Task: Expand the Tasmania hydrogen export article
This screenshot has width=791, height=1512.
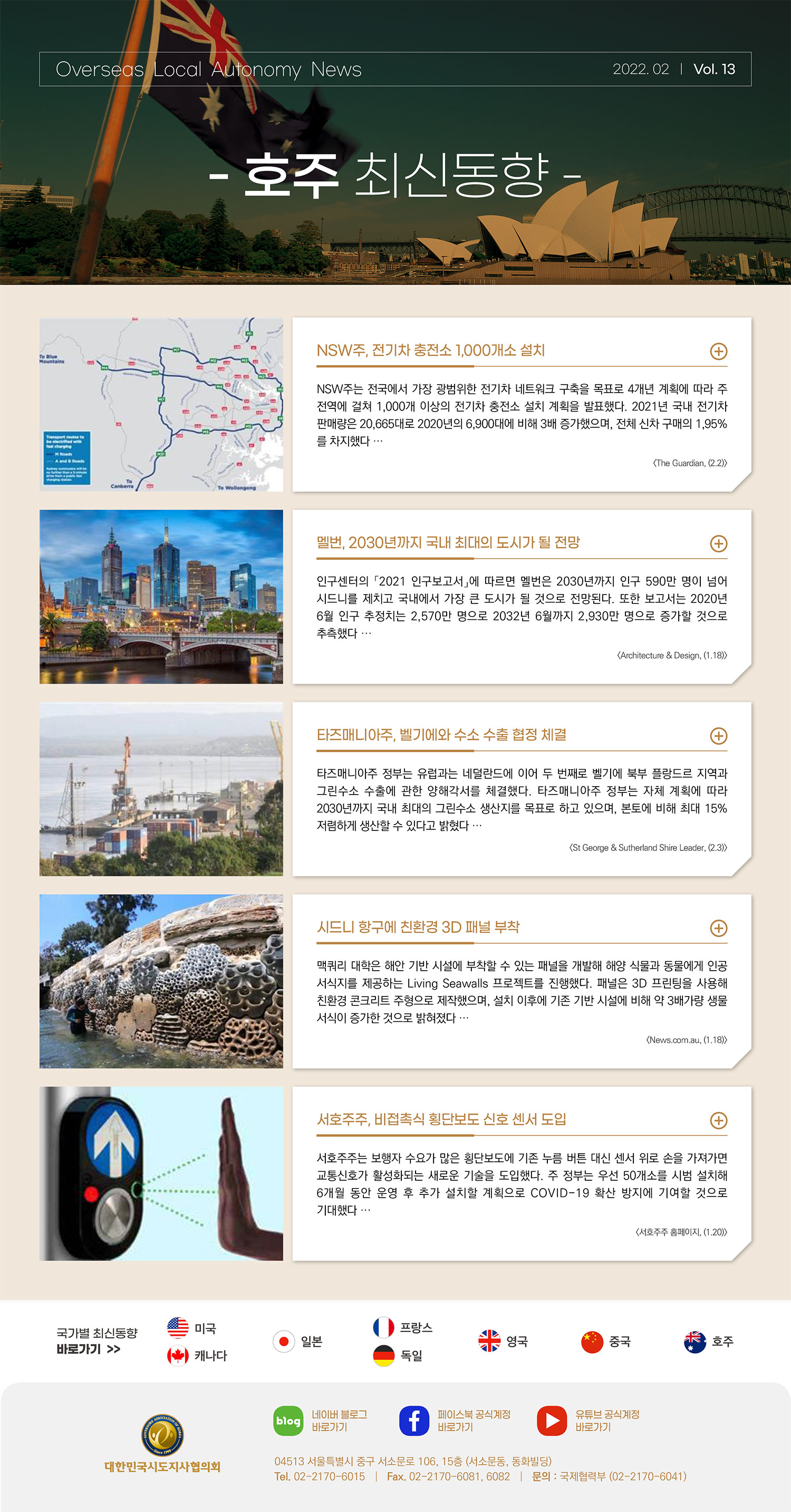Action: 718,735
